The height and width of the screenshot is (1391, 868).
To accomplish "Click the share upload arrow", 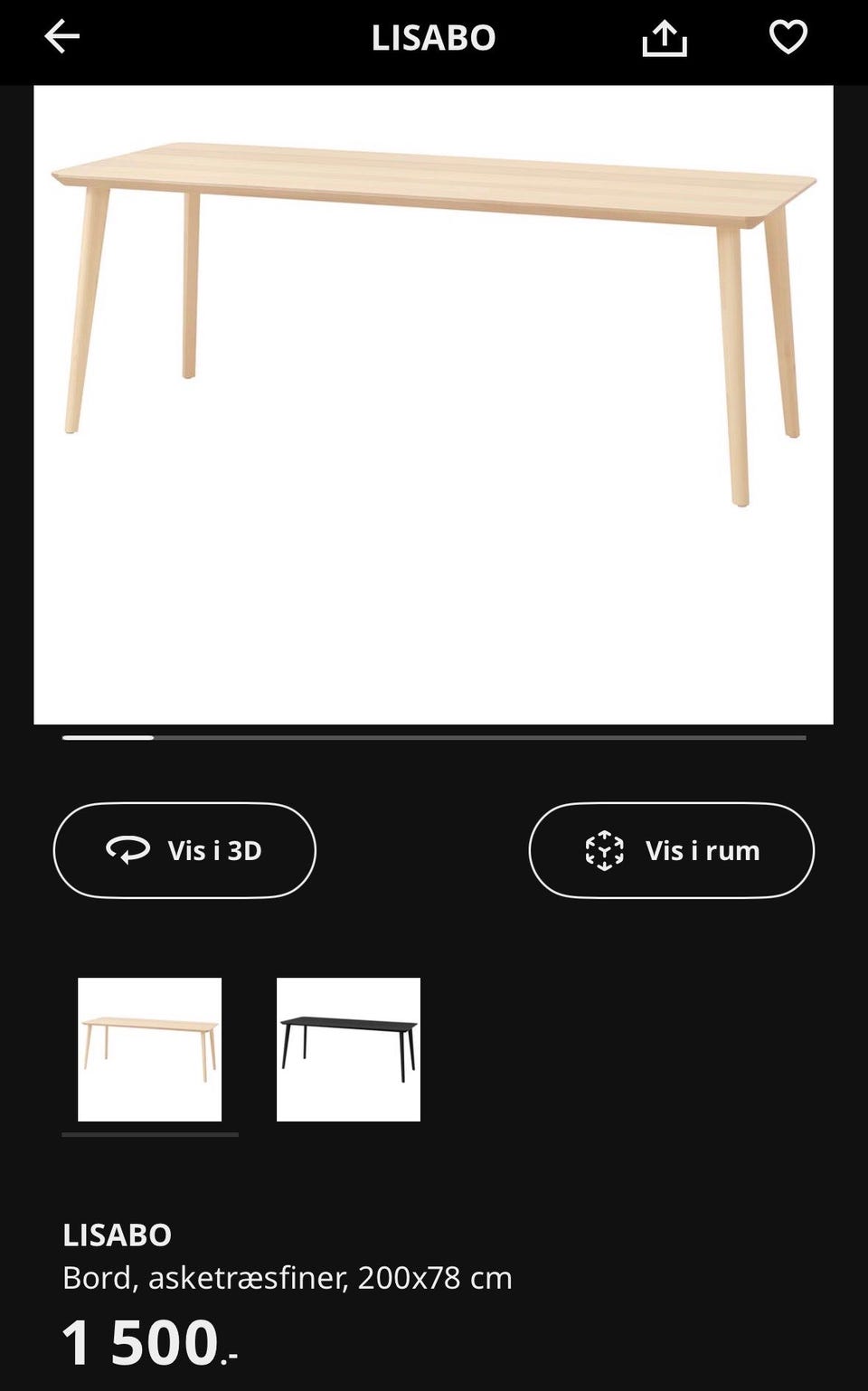I will (666, 36).
